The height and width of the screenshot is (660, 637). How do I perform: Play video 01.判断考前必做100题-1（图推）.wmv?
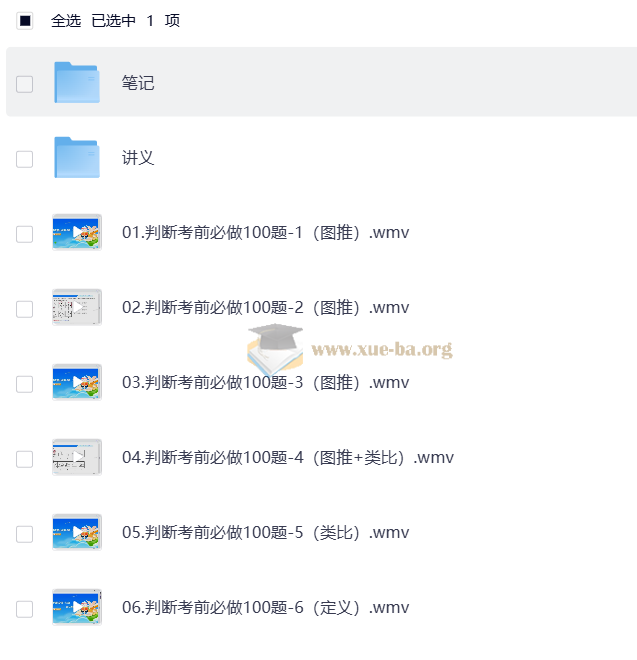pos(265,233)
